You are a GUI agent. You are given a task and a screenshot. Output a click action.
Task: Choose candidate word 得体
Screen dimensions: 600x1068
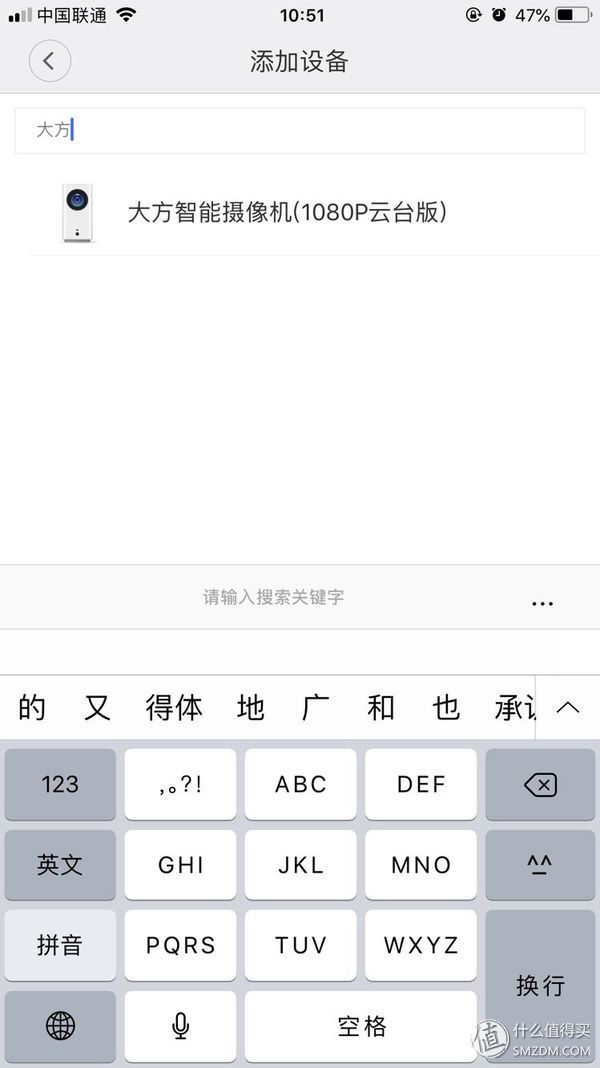click(x=174, y=708)
